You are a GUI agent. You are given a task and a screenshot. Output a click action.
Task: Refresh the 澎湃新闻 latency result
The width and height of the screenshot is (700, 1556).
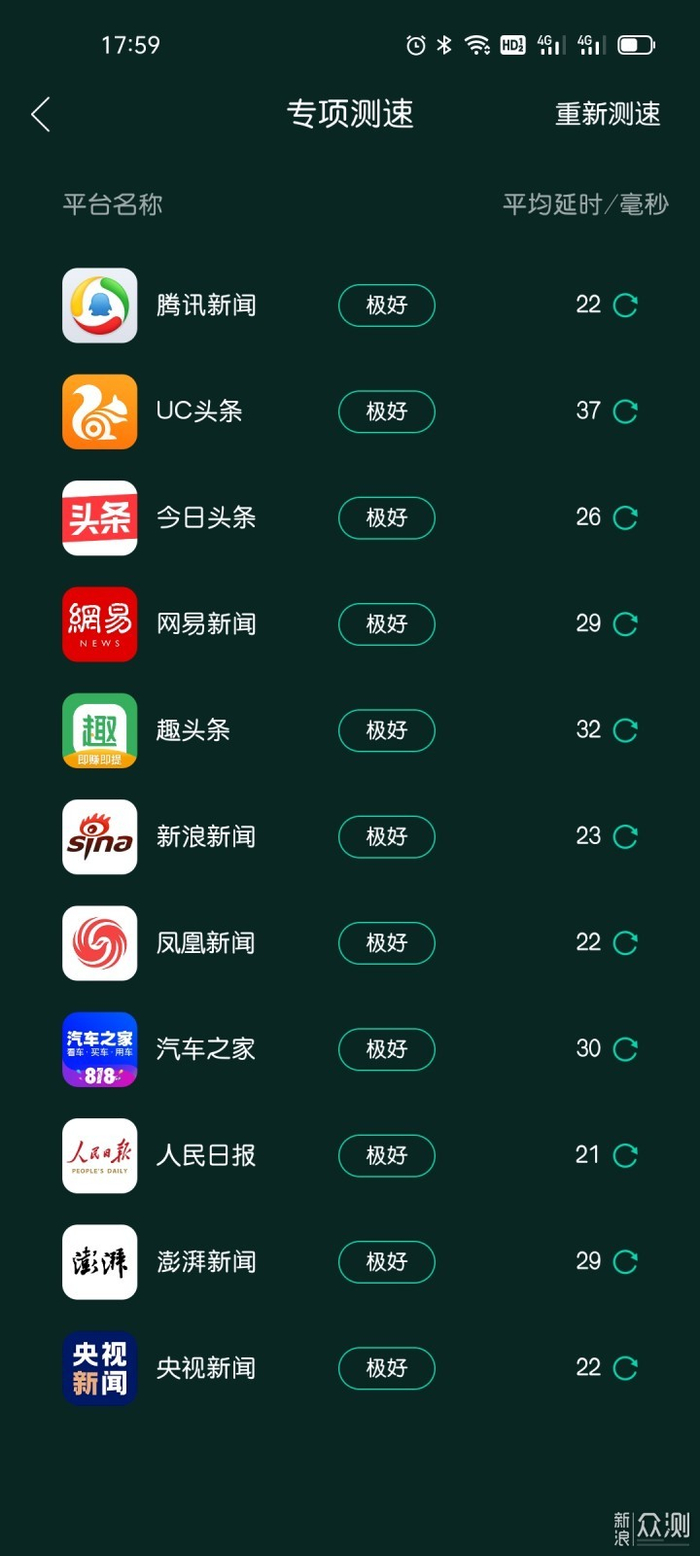[x=625, y=1262]
